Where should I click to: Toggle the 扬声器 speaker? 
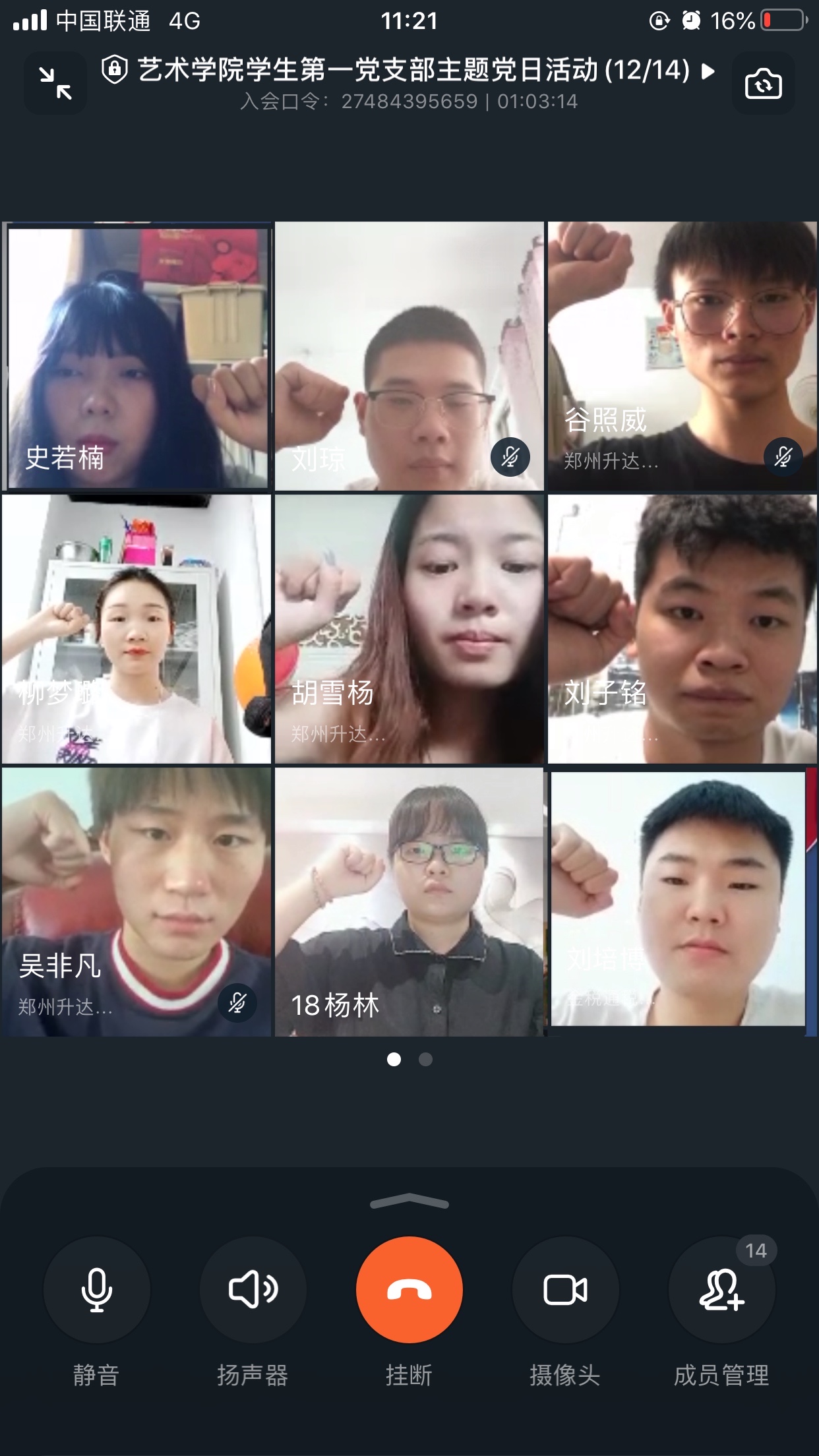click(253, 1290)
